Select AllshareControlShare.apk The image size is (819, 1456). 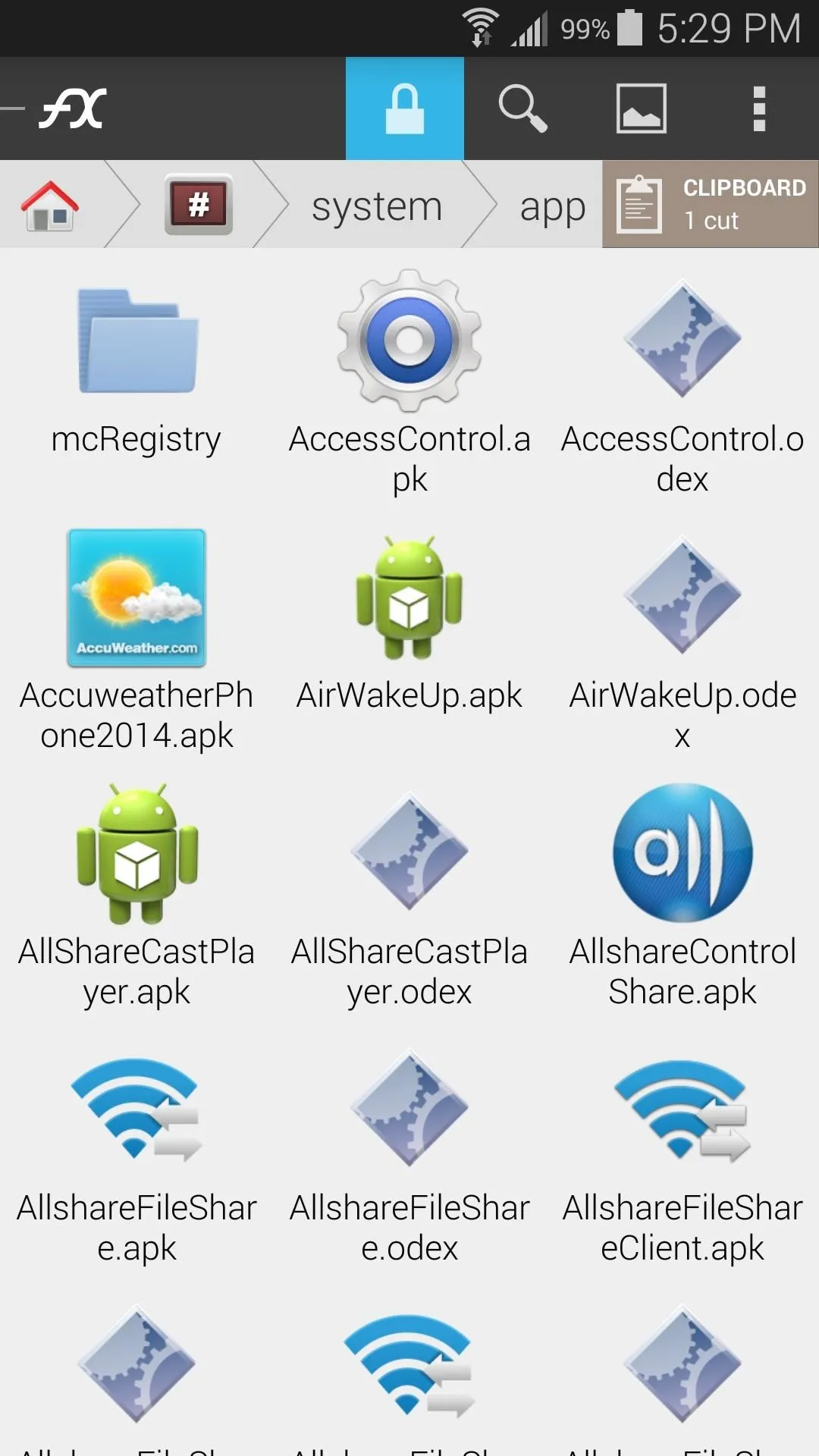coord(682,896)
